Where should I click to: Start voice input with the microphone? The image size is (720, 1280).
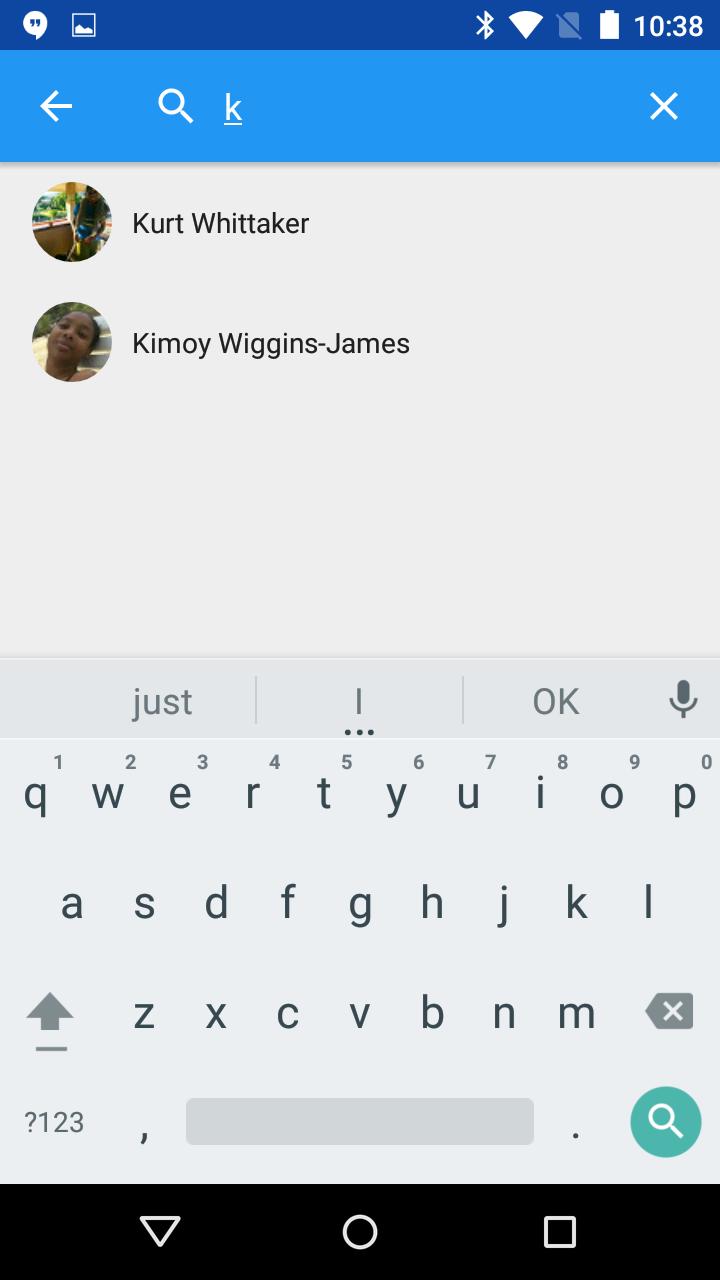[x=683, y=700]
